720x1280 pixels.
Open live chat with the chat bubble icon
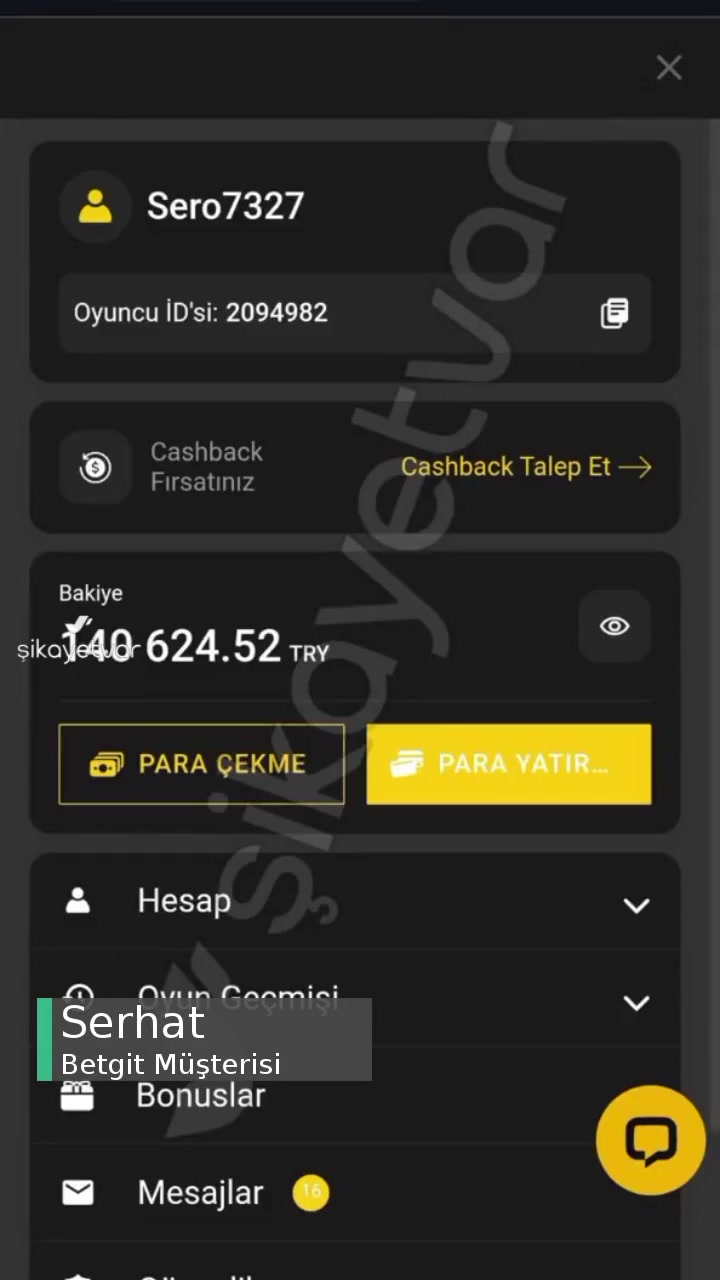(x=650, y=1140)
